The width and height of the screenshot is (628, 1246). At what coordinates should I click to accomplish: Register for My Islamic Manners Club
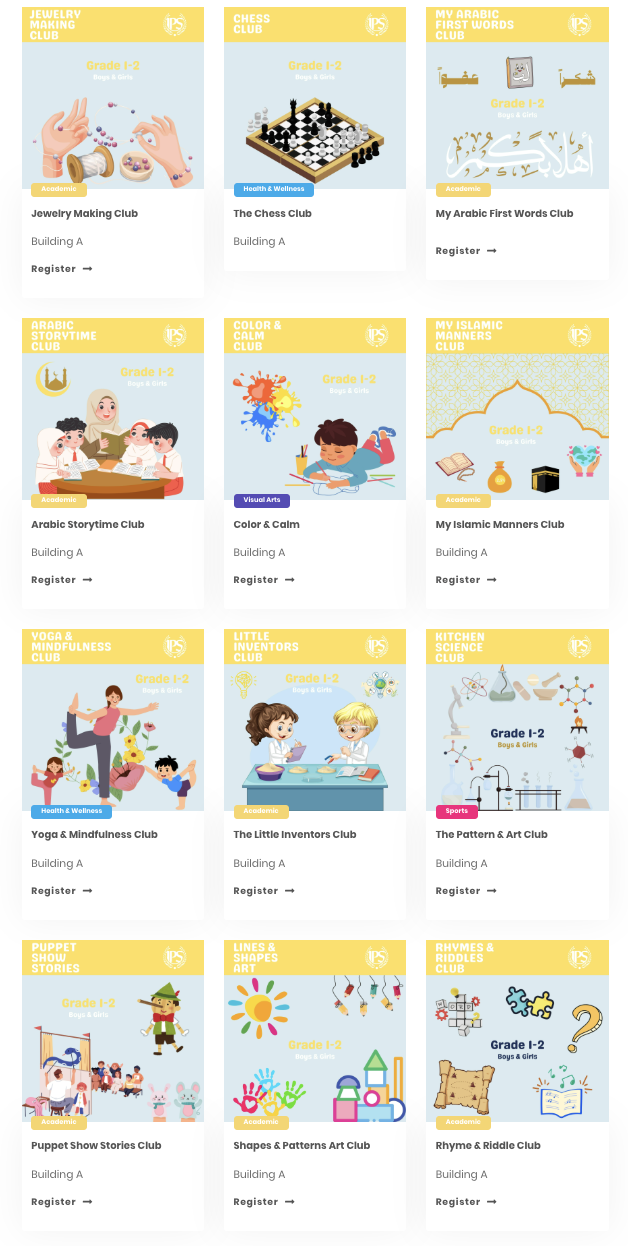466,580
